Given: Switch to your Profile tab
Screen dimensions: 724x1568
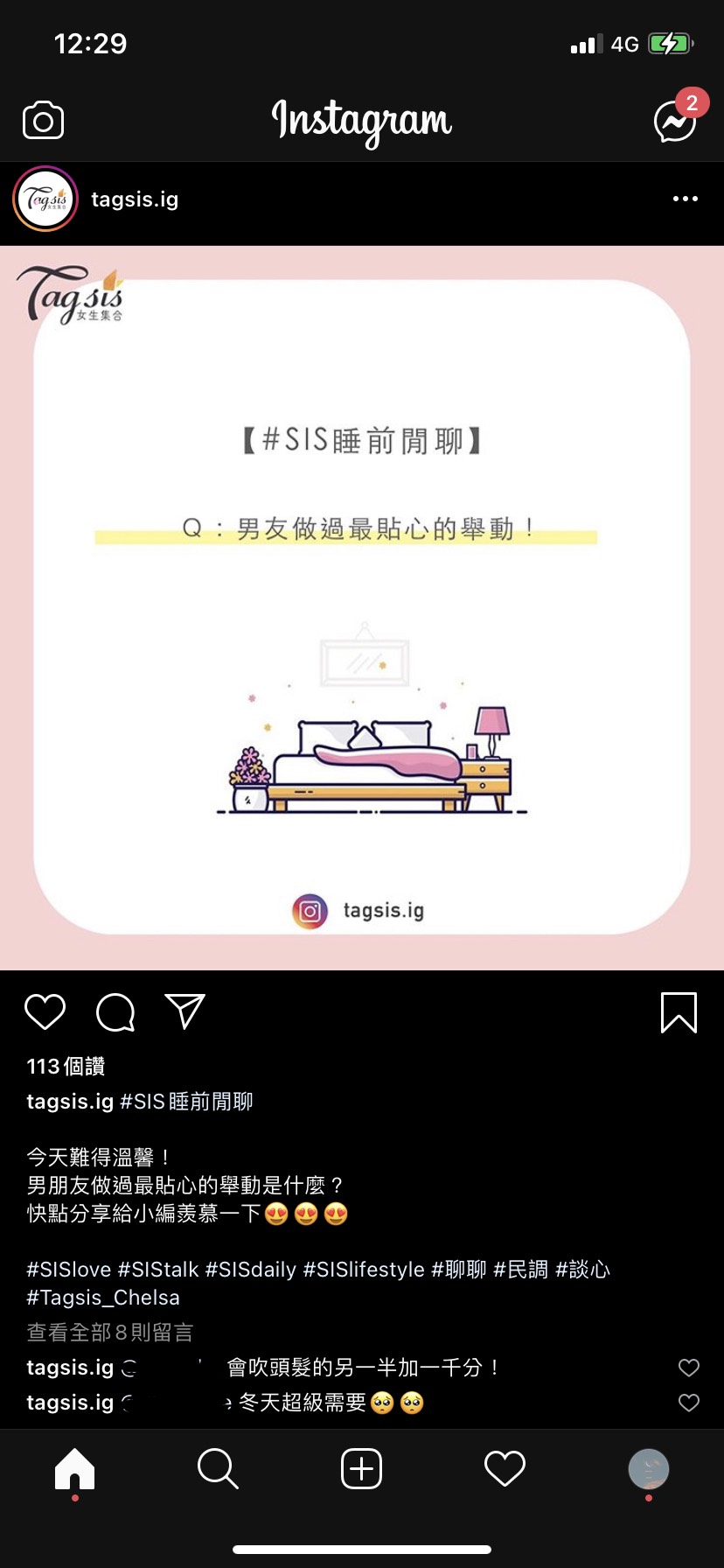Looking at the screenshot, I should 649,1469.
